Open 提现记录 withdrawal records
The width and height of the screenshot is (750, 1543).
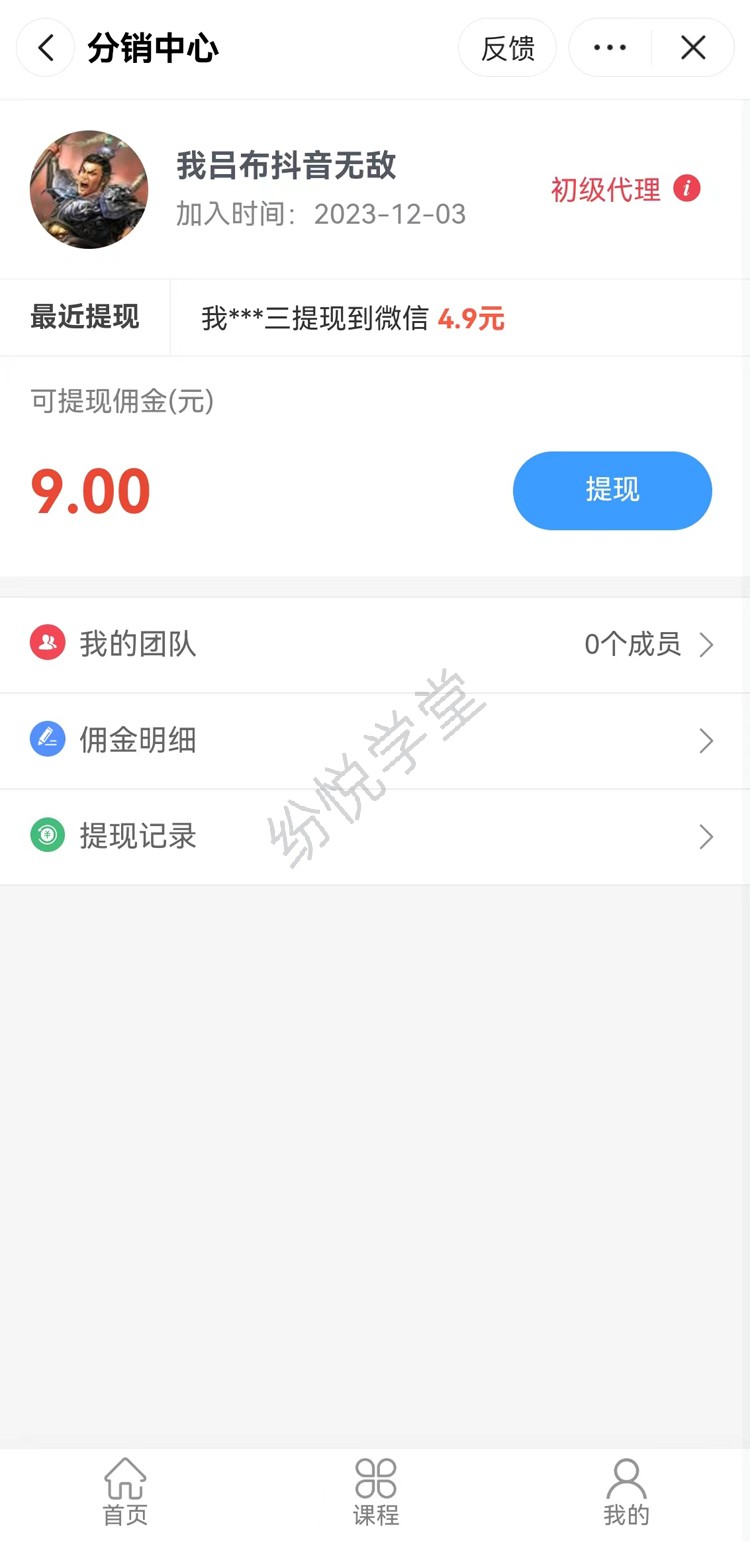coord(375,837)
